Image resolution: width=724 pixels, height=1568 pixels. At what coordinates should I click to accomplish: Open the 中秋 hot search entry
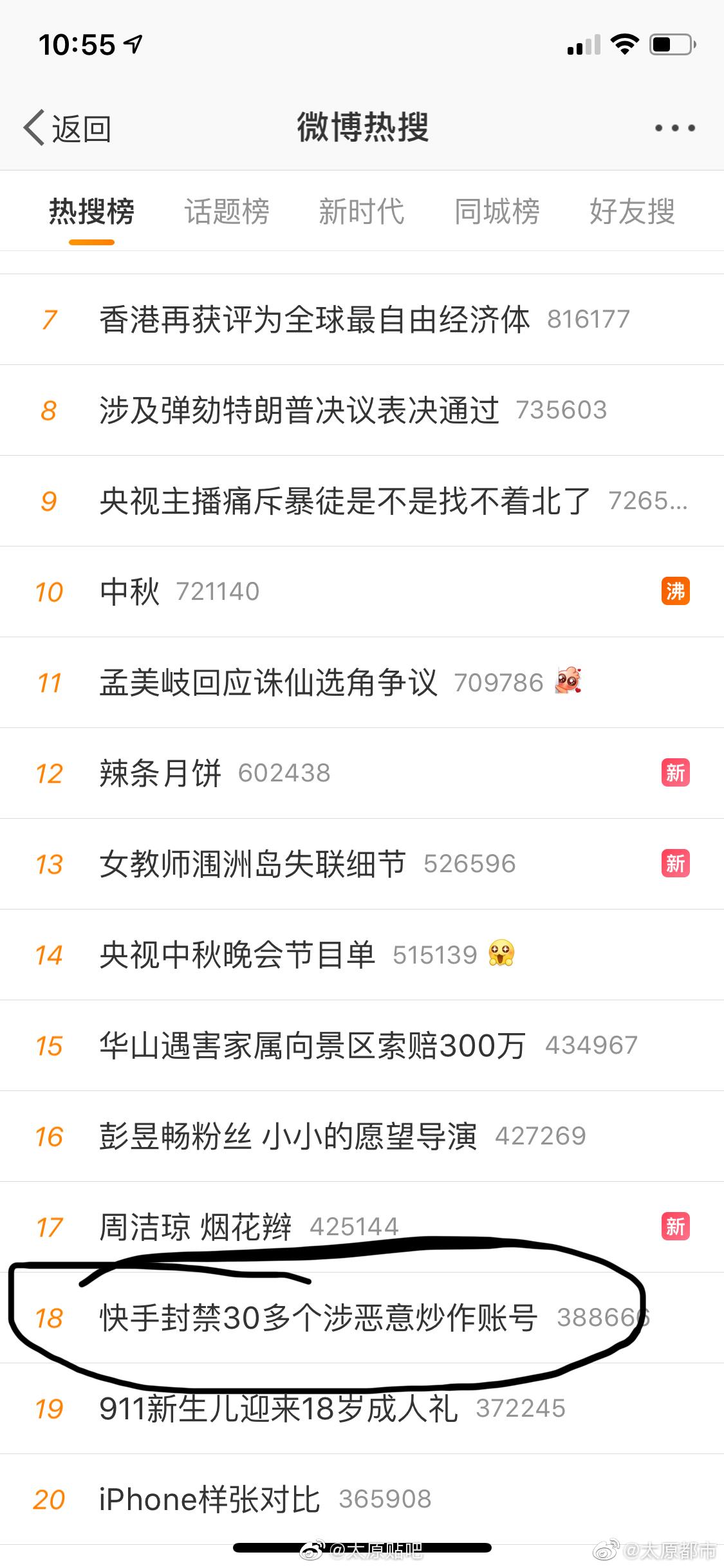coord(130,592)
